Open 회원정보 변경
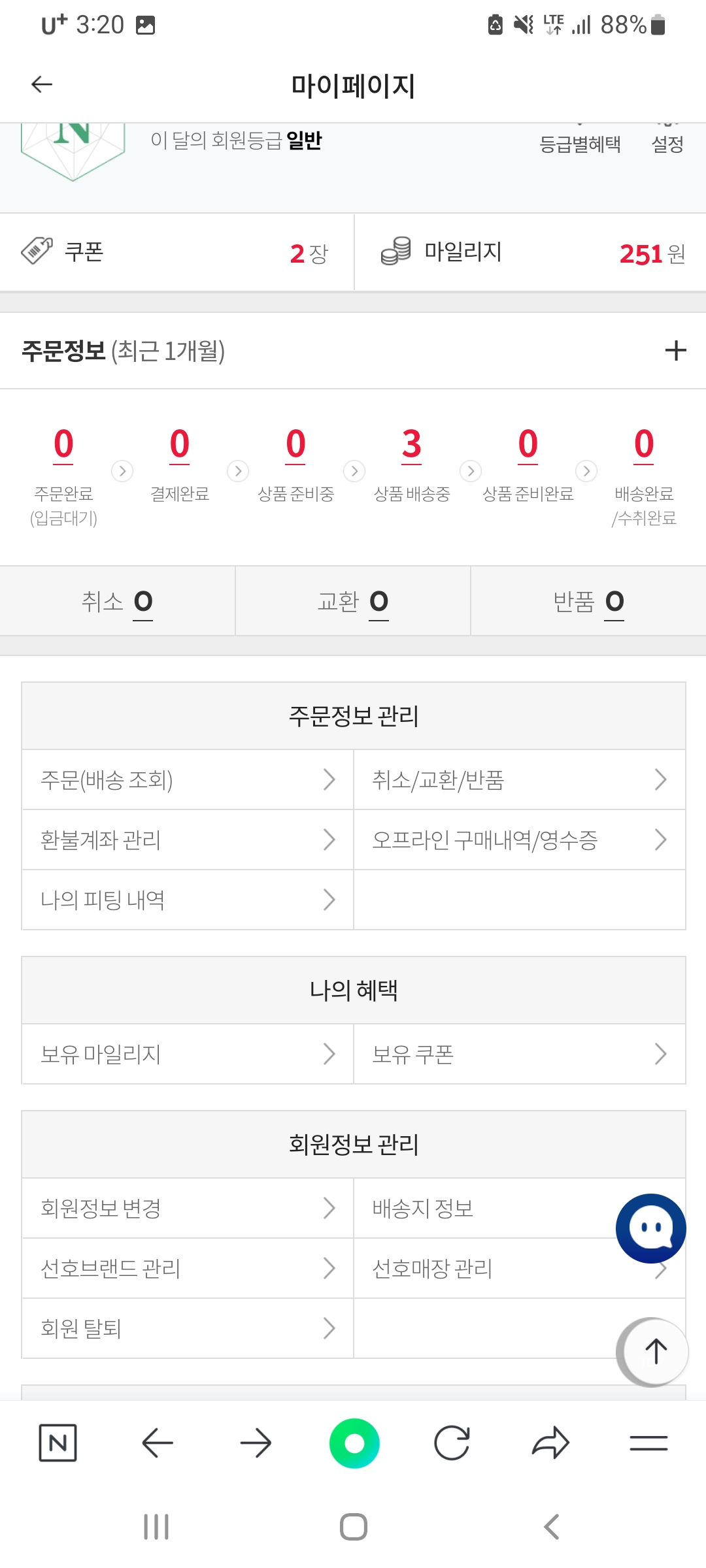This screenshot has height=1568, width=706. coord(188,1208)
